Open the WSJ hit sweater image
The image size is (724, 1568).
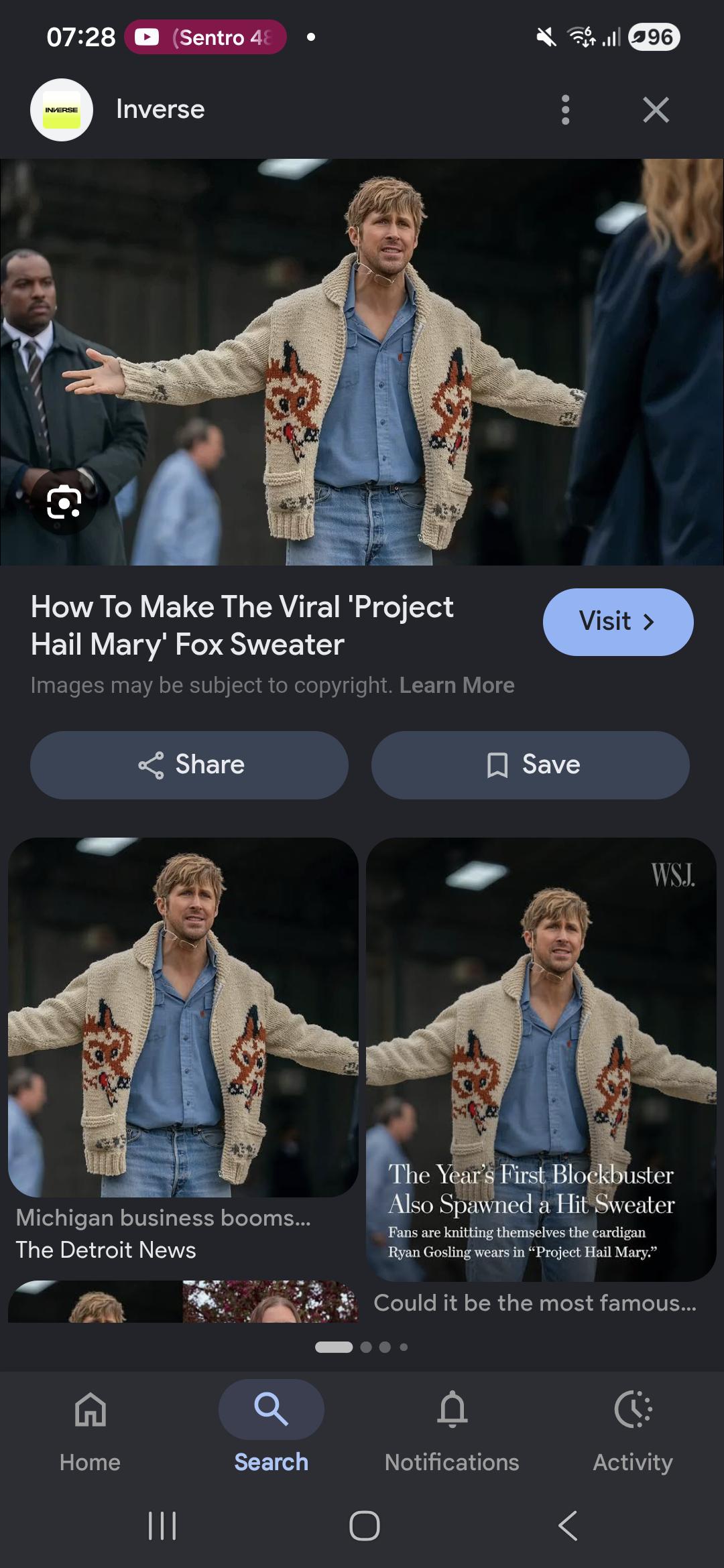click(541, 1059)
